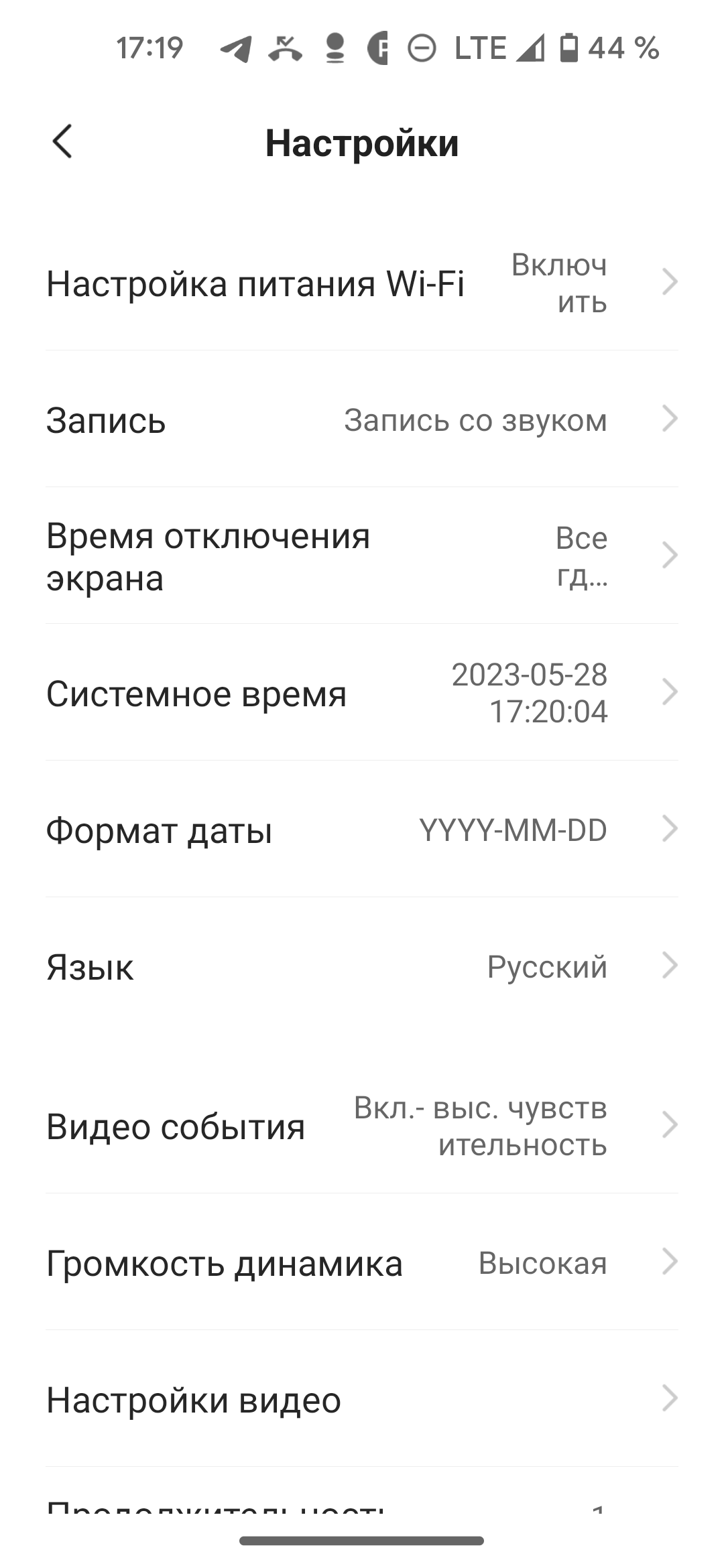Open Настройки видео

click(x=362, y=1400)
